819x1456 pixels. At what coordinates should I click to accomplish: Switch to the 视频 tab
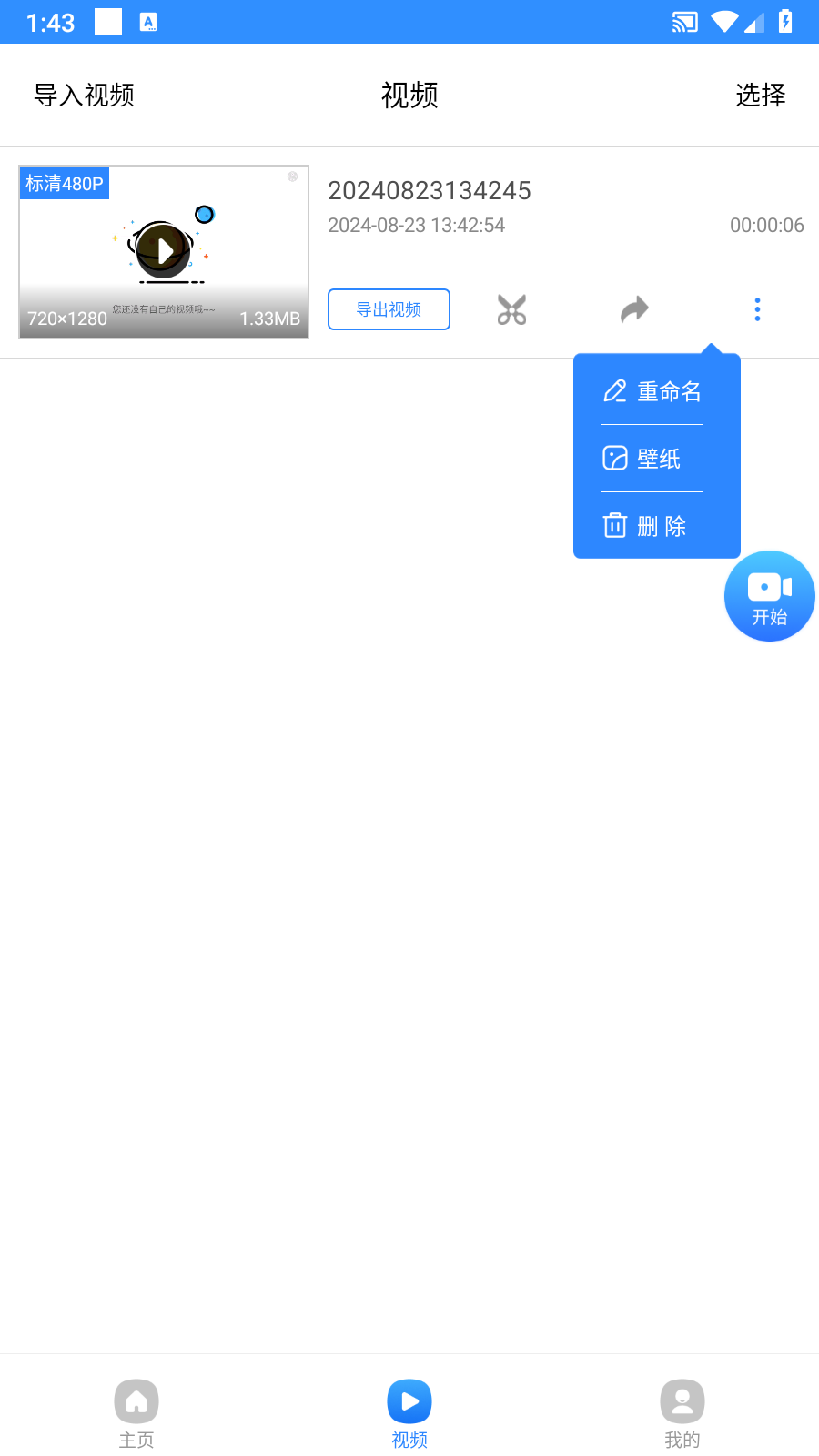click(x=409, y=1412)
